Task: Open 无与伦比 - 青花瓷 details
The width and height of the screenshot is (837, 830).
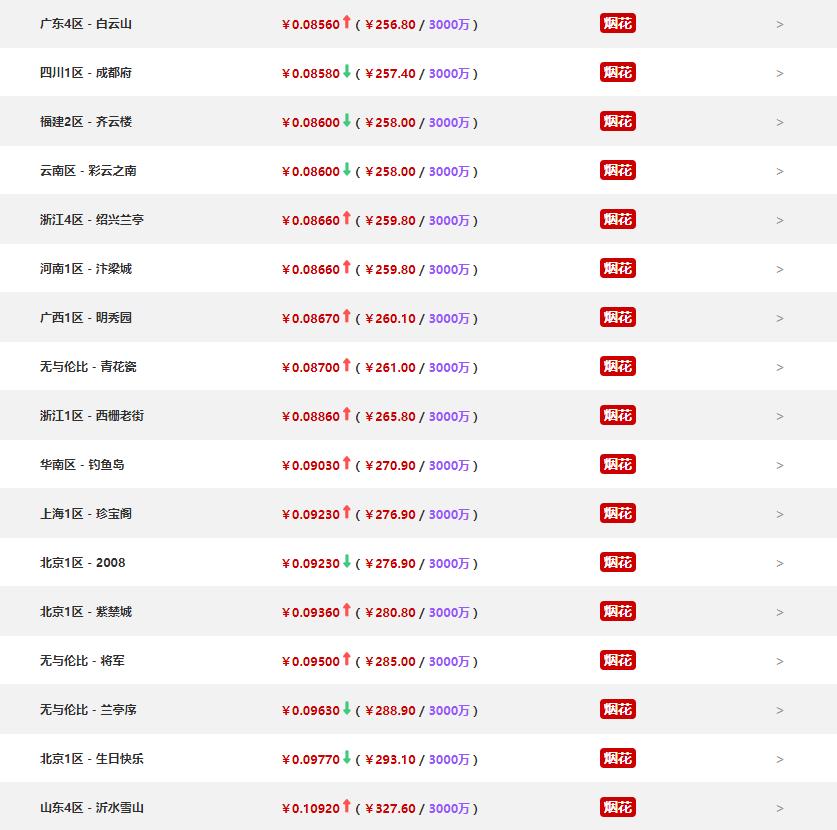Action: coord(88,367)
